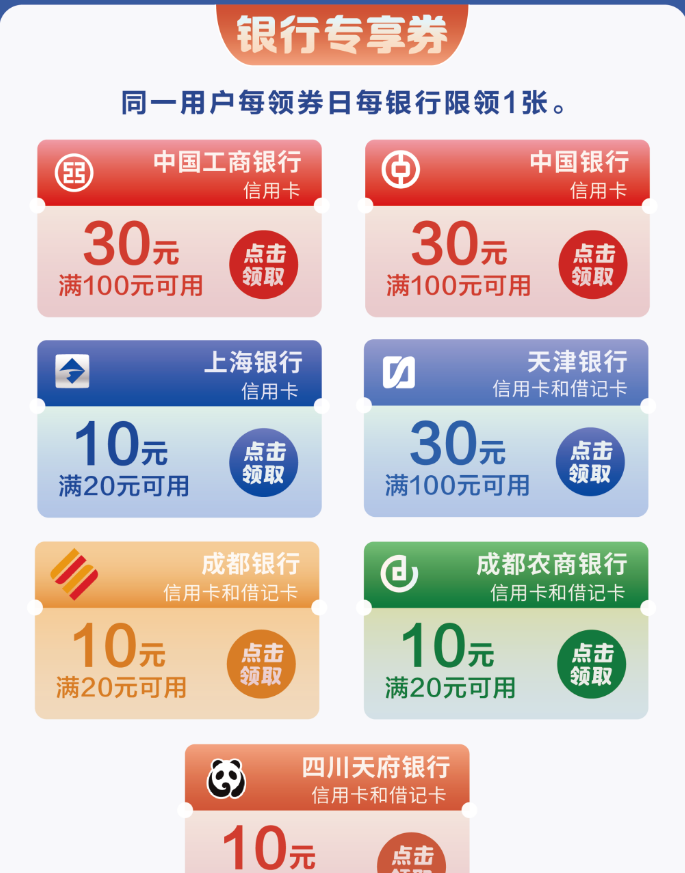Claim the 成都银行 10元 coupon

click(x=261, y=665)
